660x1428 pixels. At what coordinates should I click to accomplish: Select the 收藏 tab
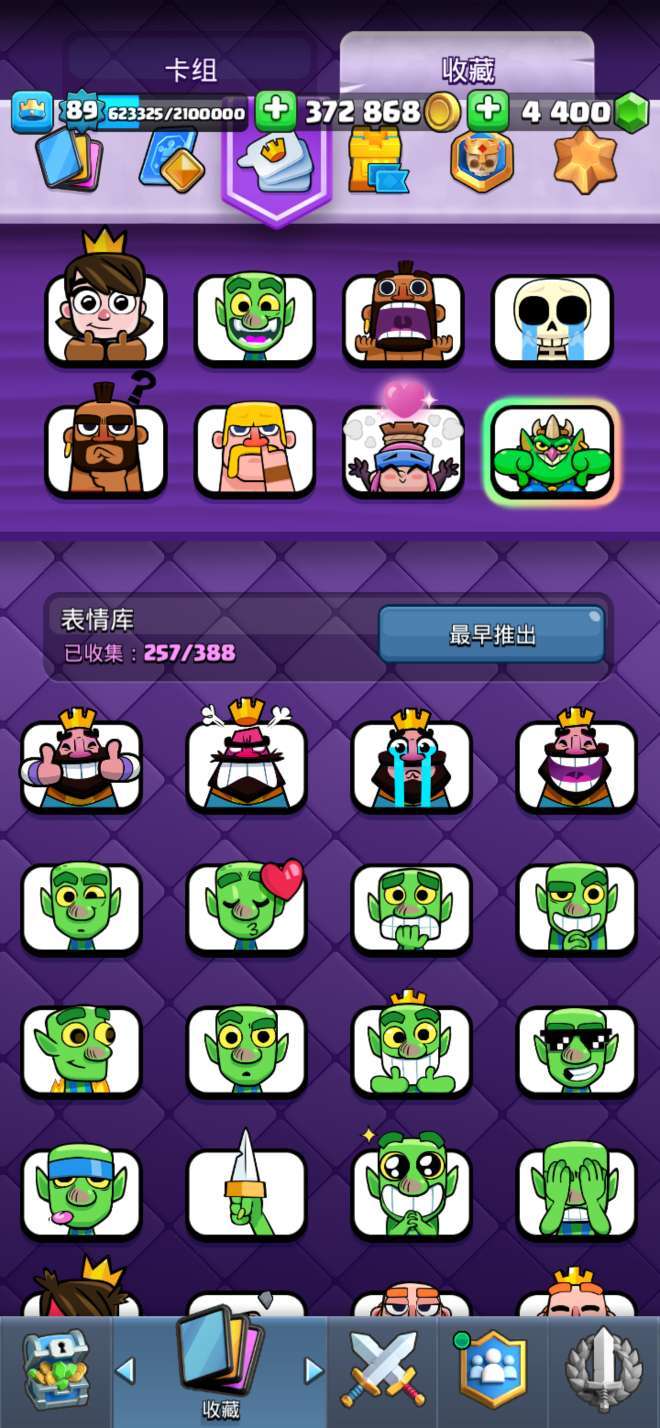pyautogui.click(x=468, y=69)
